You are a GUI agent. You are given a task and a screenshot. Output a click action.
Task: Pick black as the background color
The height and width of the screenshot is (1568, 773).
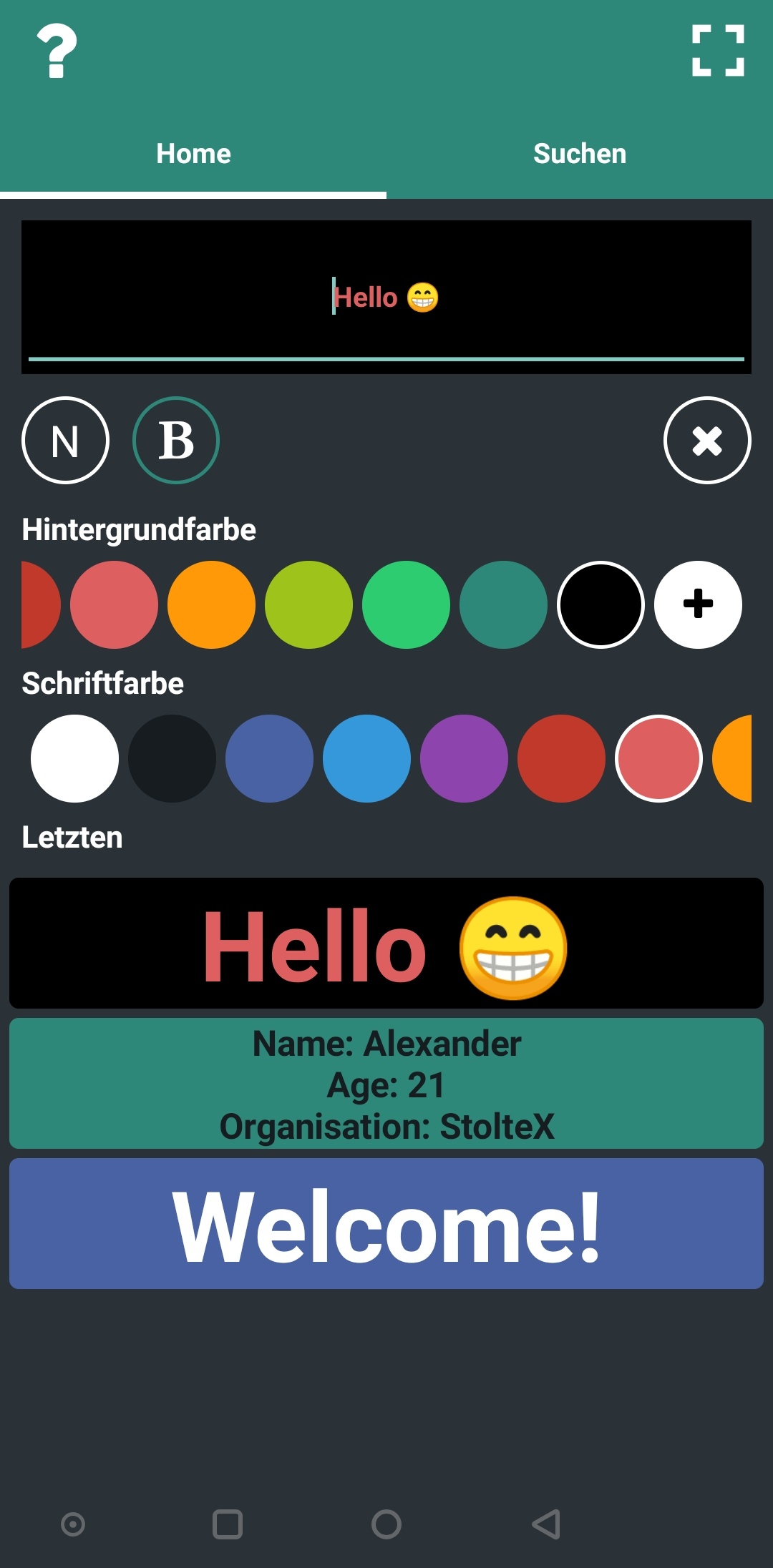click(x=601, y=604)
